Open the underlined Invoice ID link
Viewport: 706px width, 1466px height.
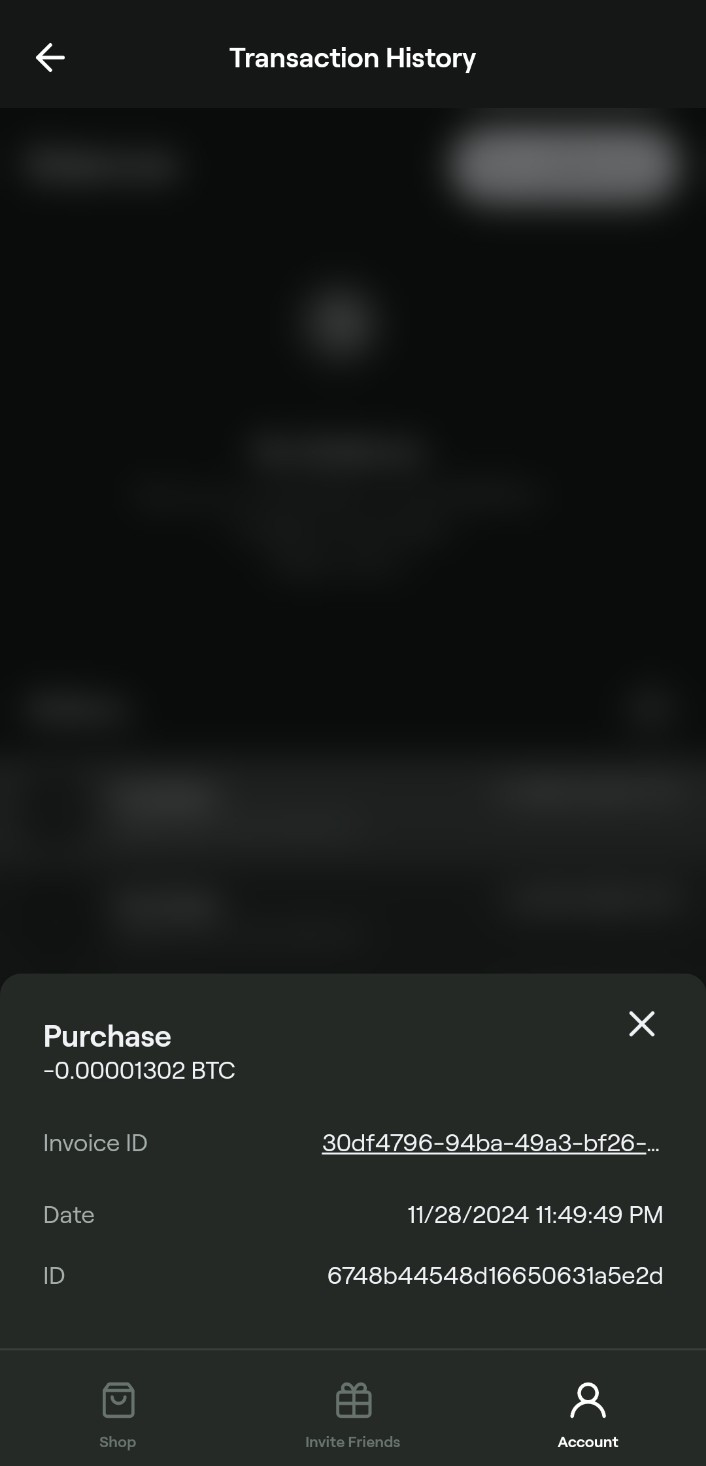[x=490, y=1143]
